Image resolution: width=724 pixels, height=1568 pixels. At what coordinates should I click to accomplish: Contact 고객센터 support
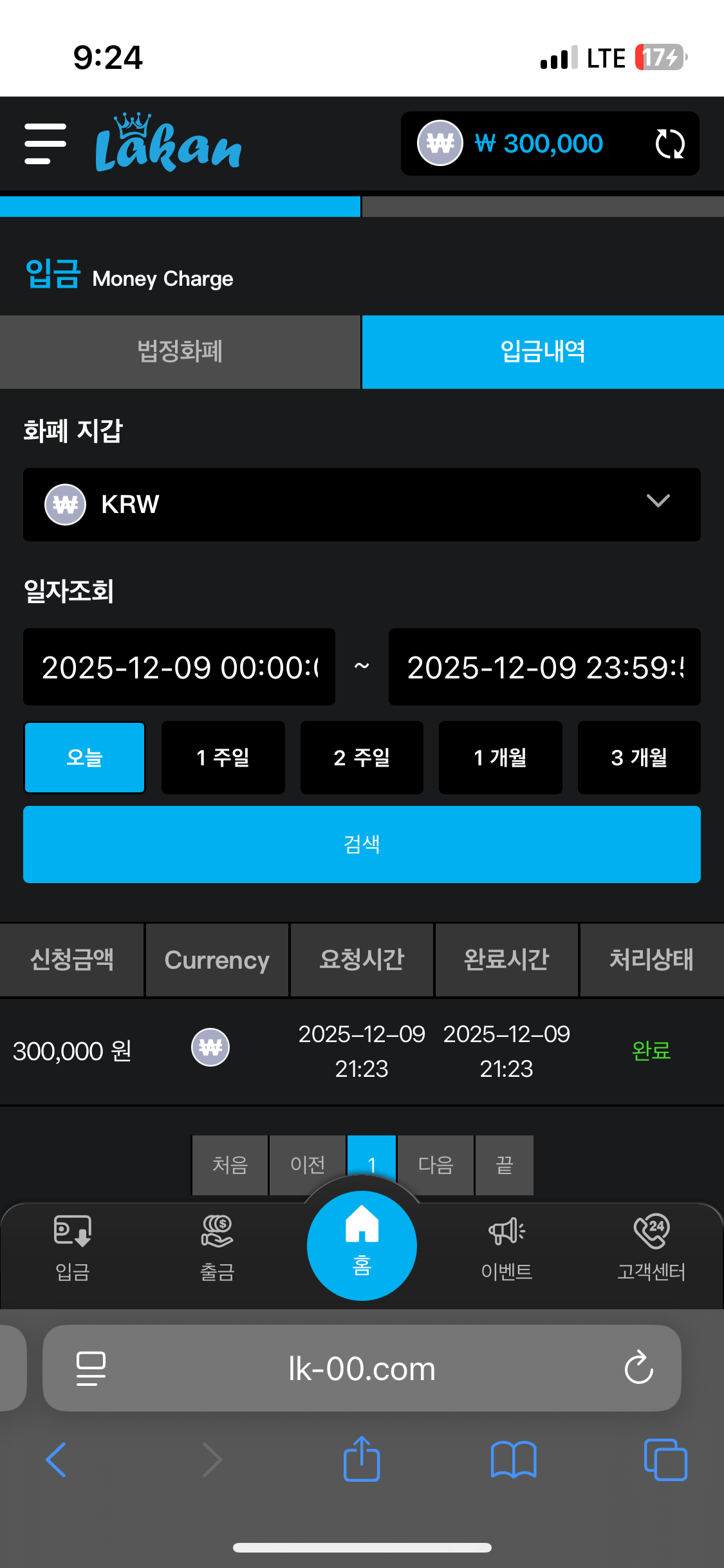pos(651,1248)
